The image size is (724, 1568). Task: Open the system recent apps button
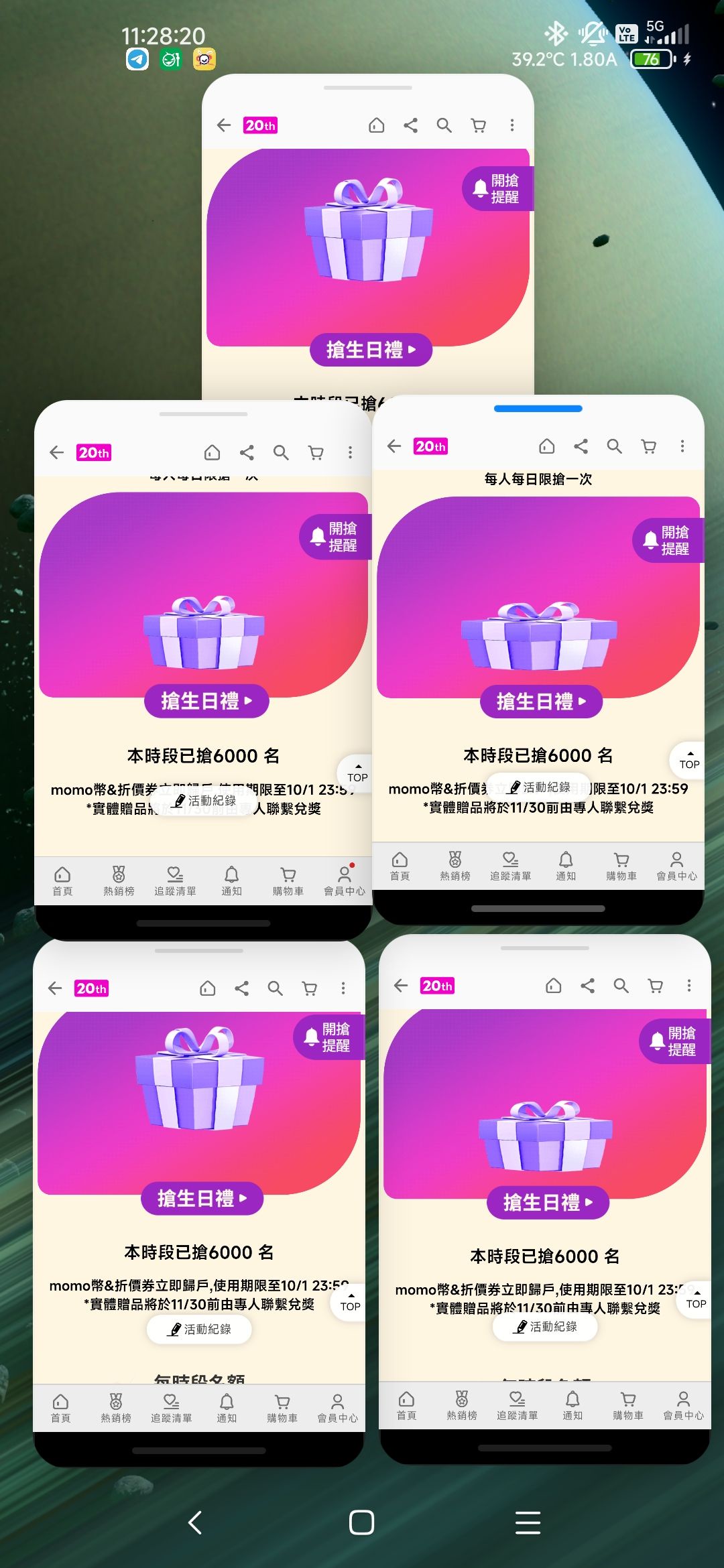(528, 1522)
